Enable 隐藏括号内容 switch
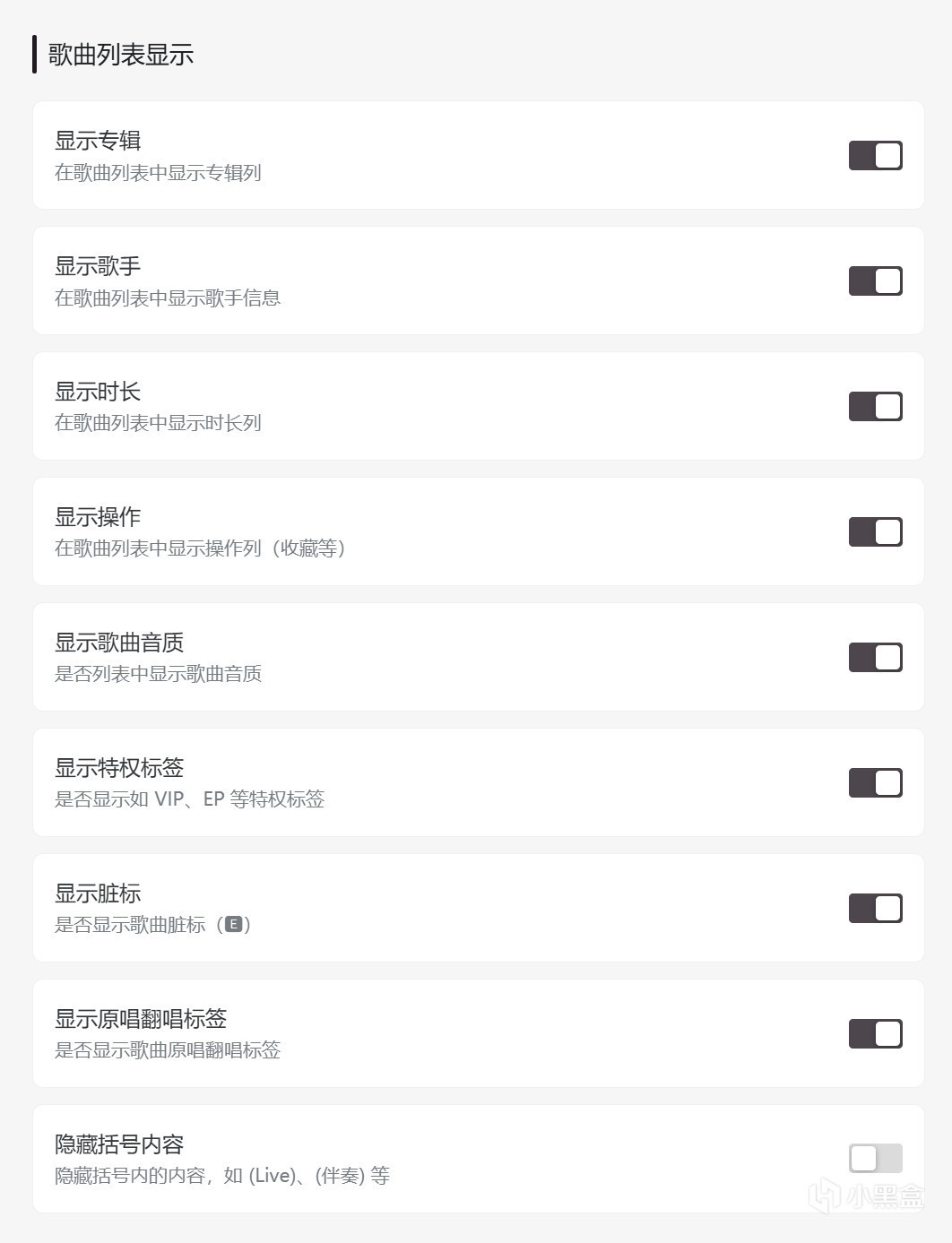The width and height of the screenshot is (952, 1243). click(875, 1159)
